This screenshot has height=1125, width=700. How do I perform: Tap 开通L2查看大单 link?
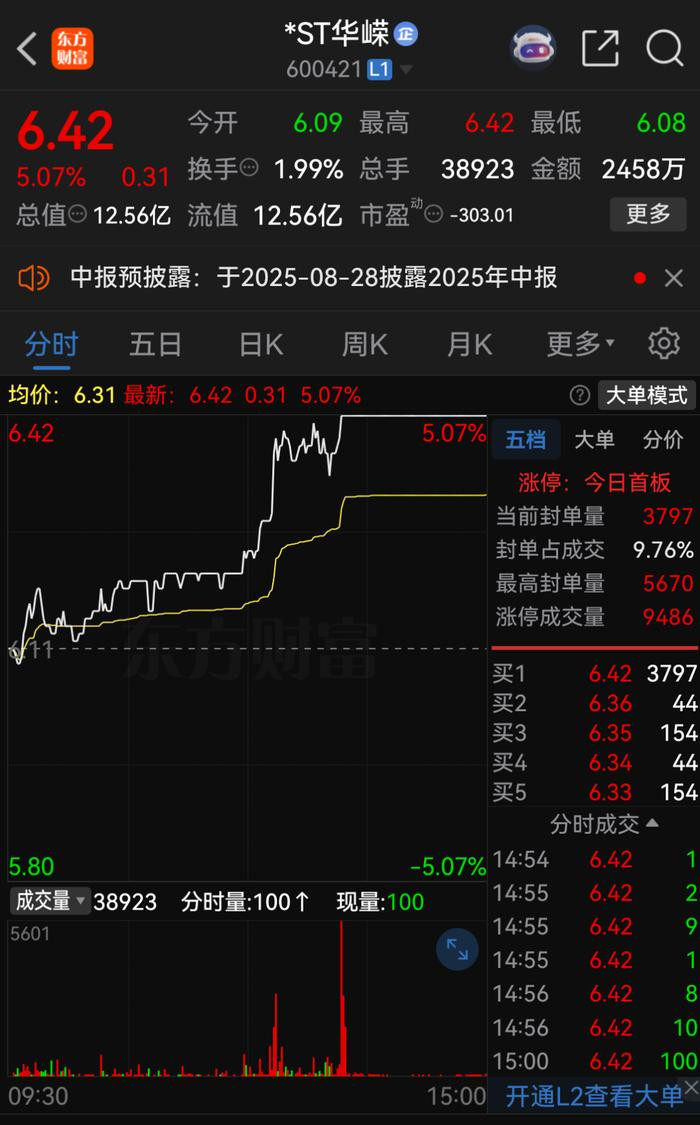[594, 1096]
